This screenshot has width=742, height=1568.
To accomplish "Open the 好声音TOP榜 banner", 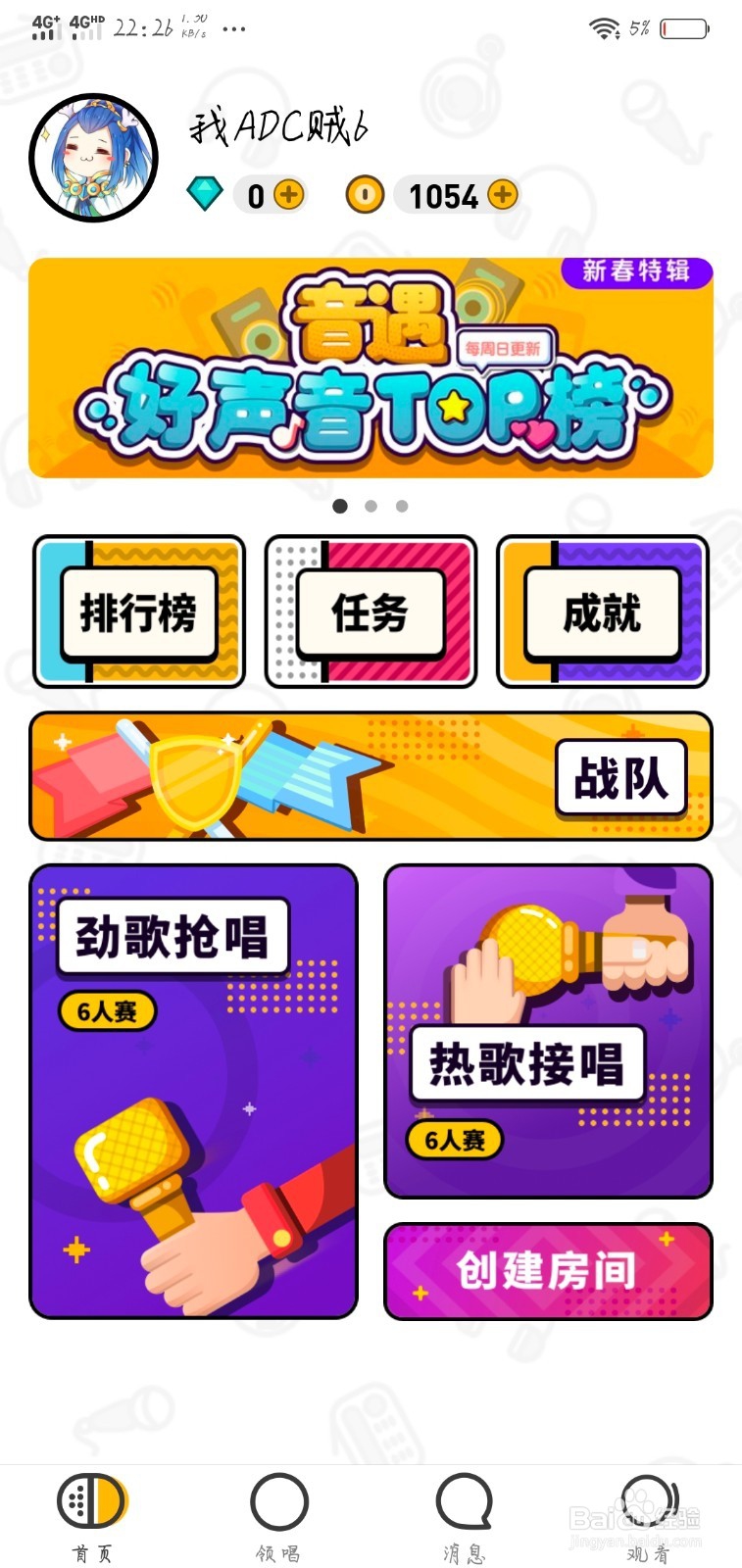I will coord(371,367).
